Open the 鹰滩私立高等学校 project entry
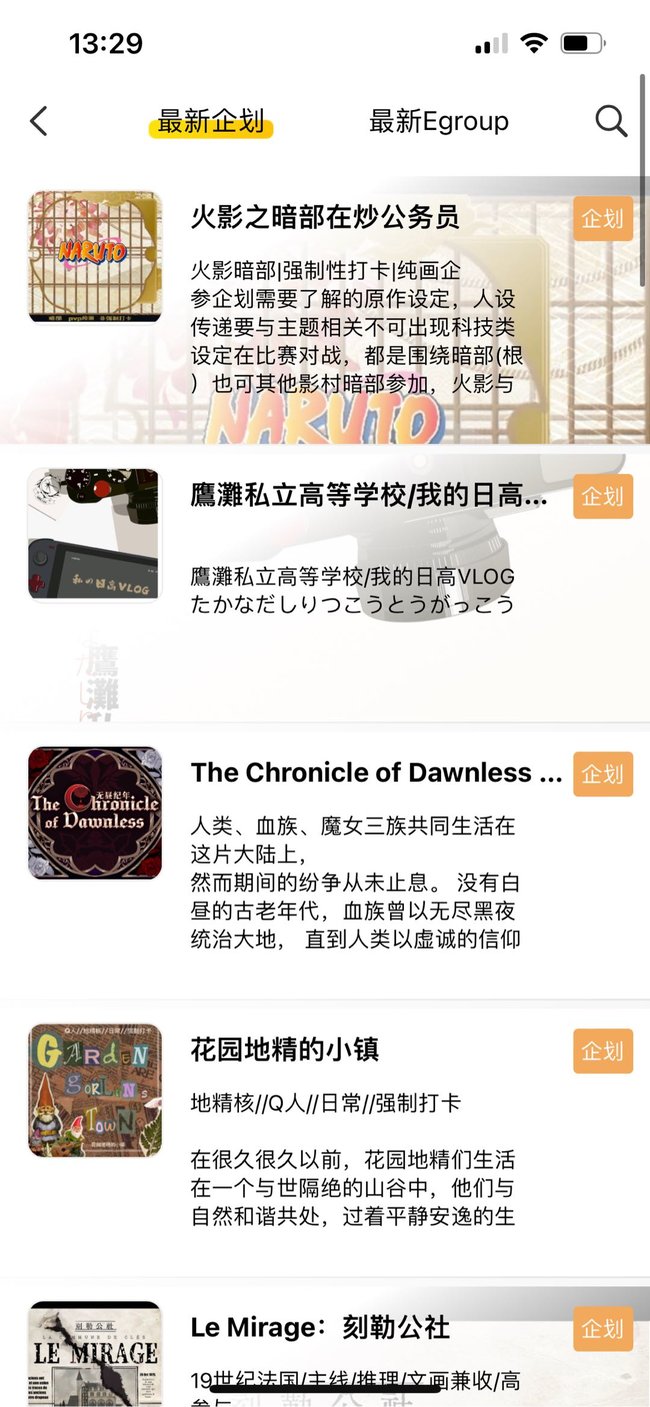650x1407 pixels. click(368, 495)
